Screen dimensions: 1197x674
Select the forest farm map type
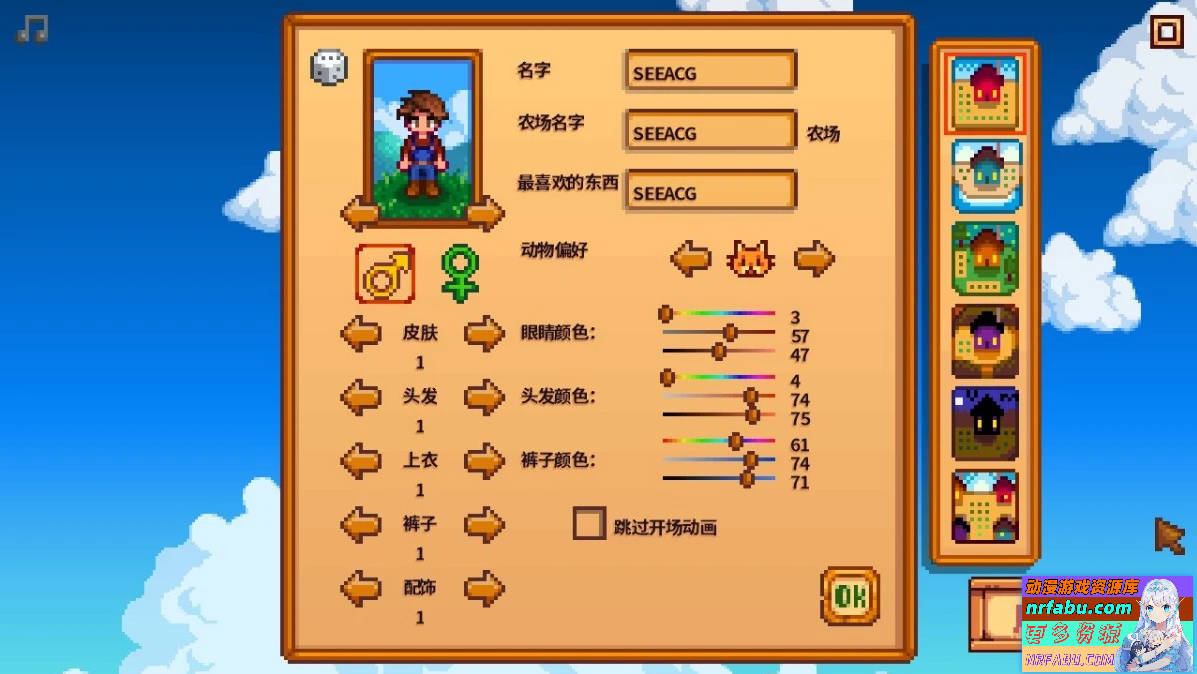coord(986,258)
